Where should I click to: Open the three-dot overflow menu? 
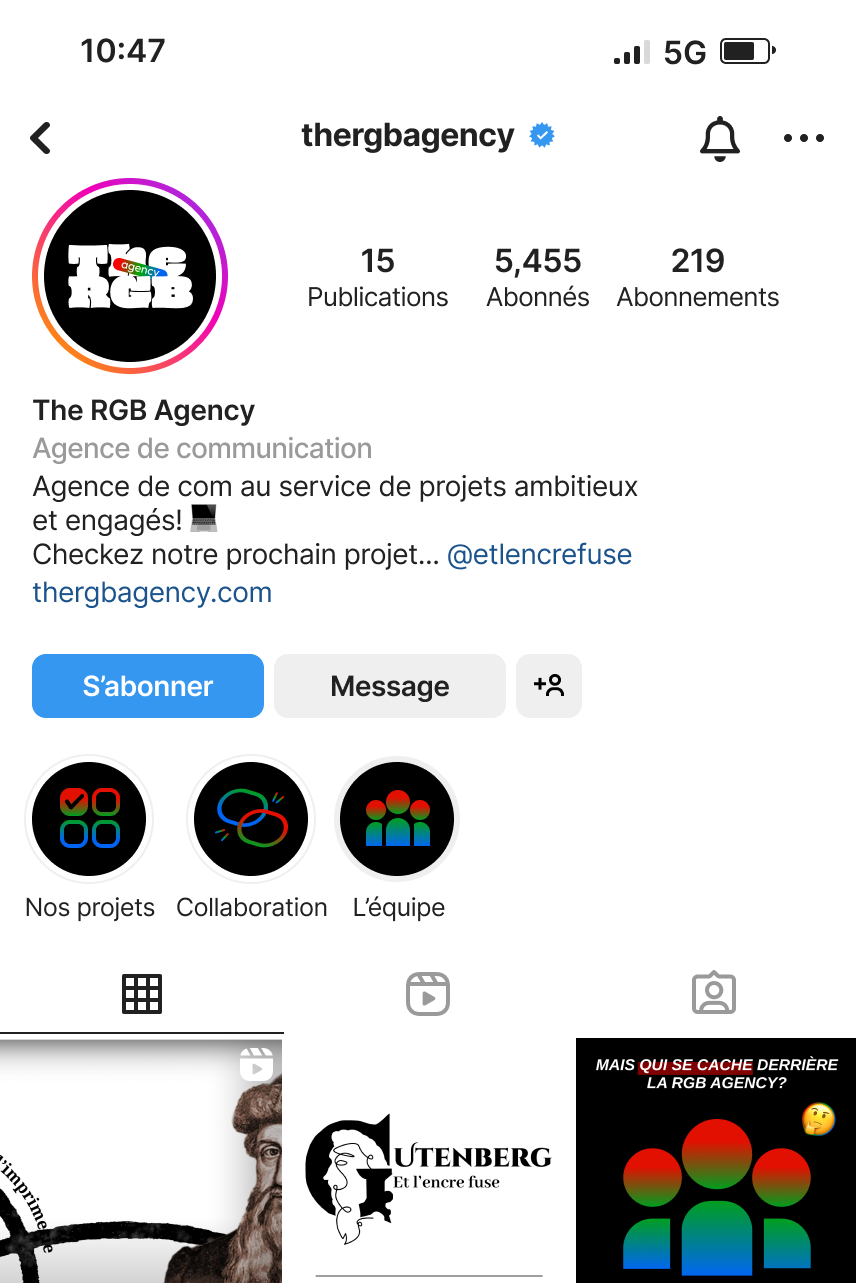tap(804, 138)
